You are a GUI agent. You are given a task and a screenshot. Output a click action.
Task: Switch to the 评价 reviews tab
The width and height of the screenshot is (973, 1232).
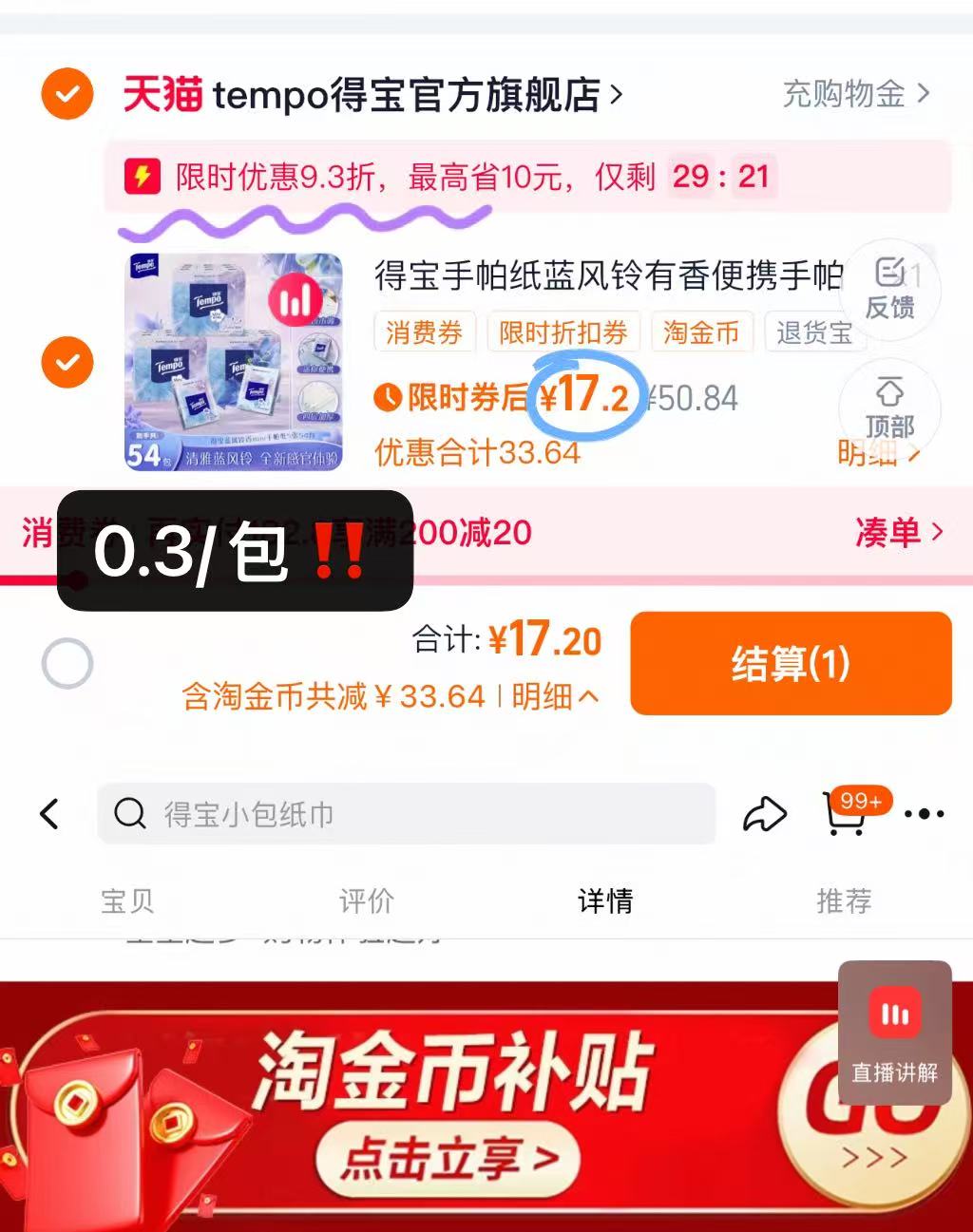coord(366,900)
